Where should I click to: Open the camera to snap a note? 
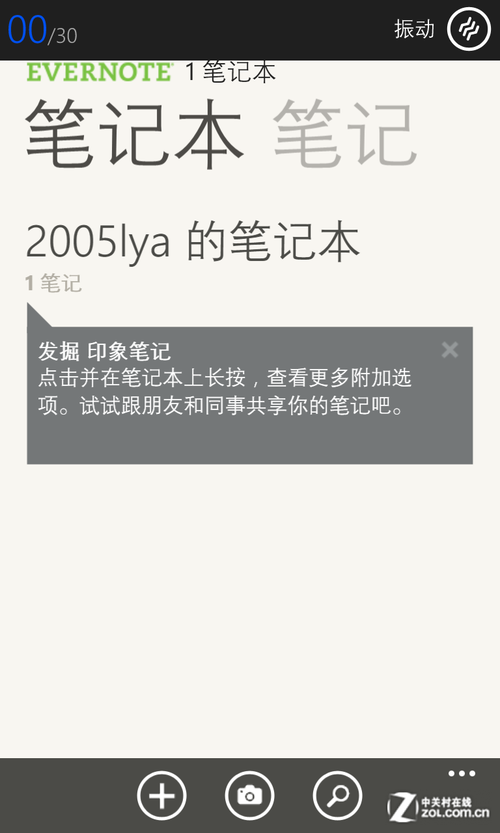coord(250,796)
